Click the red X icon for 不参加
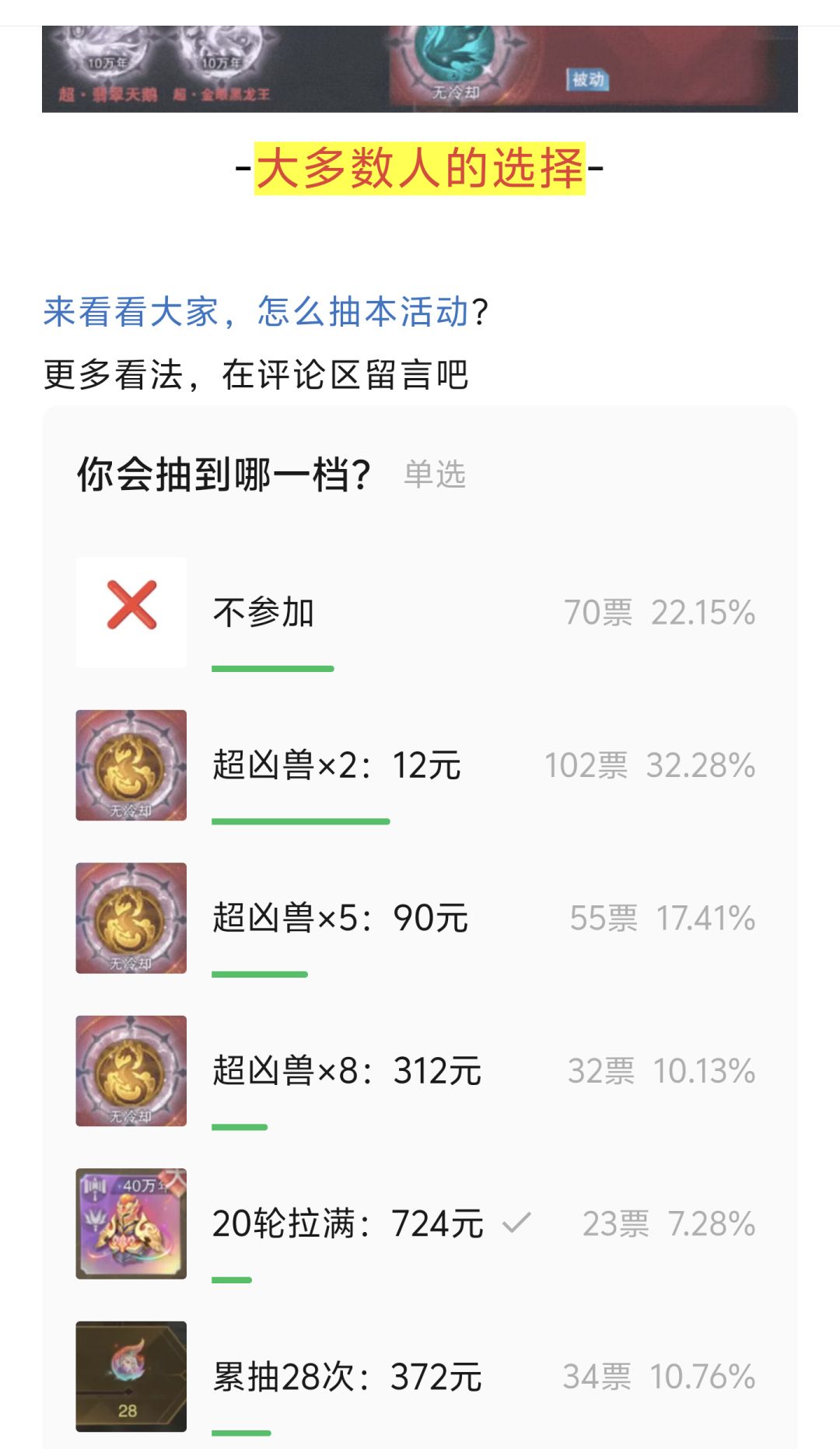The height and width of the screenshot is (1449, 840). [x=131, y=612]
